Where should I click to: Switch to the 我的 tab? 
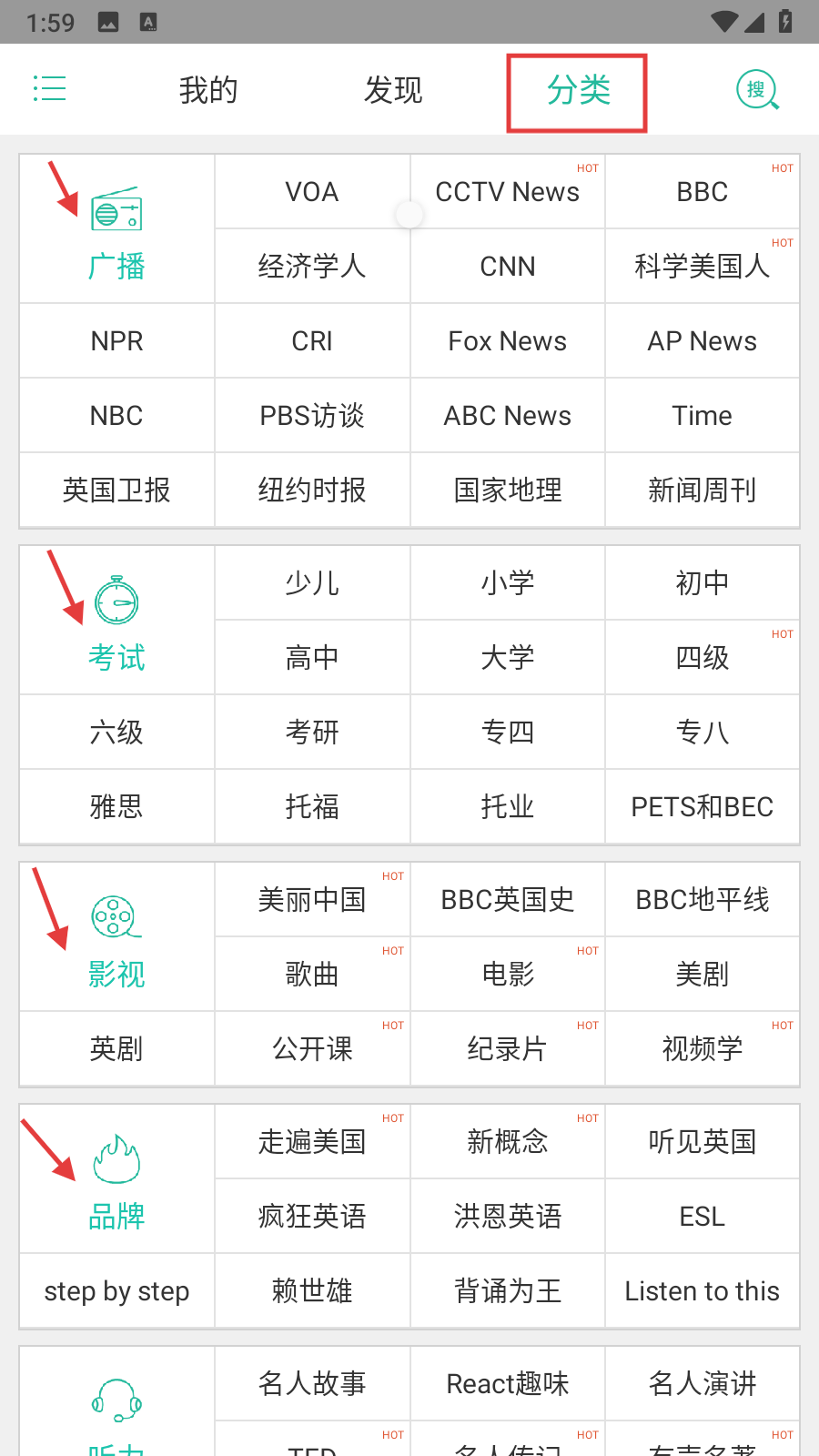tap(208, 90)
